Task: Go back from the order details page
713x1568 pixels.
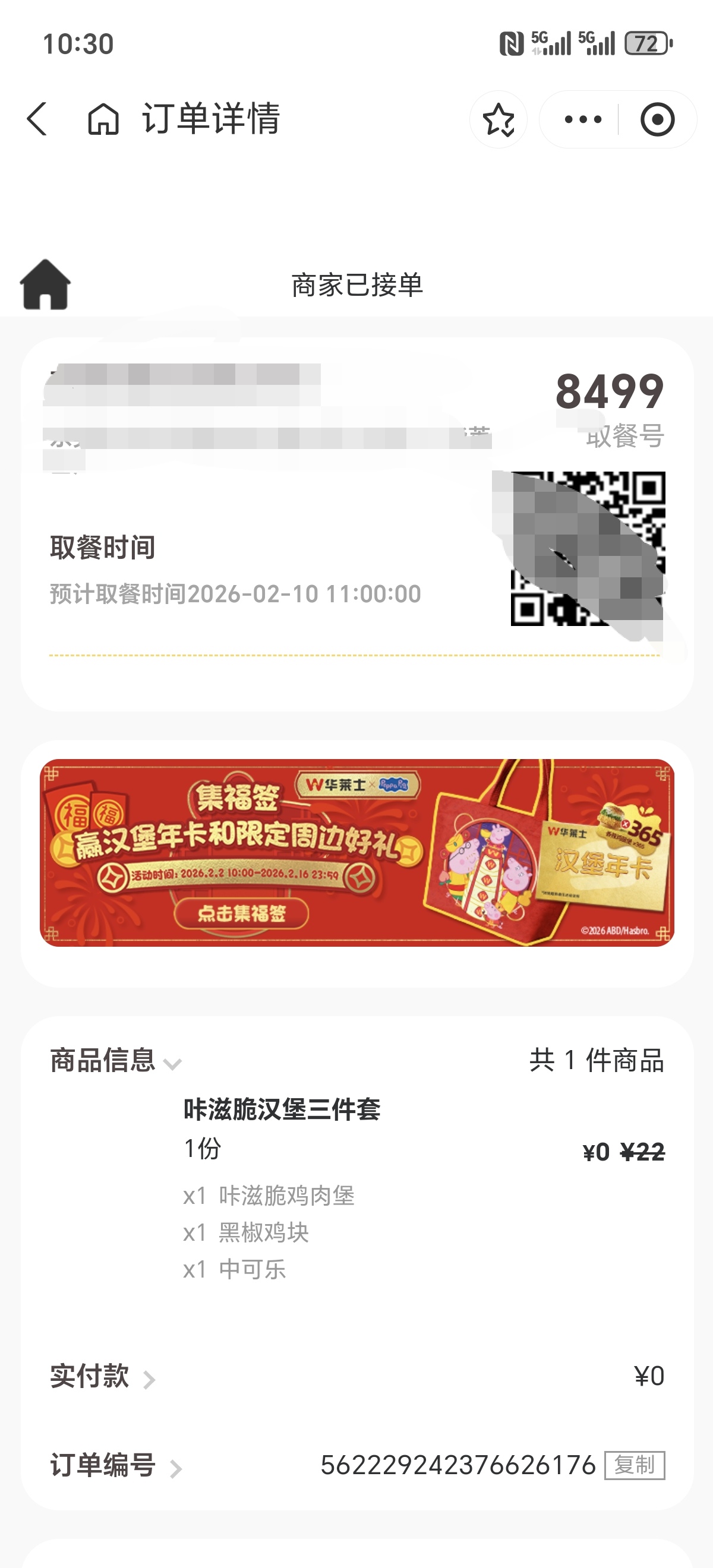Action: tap(38, 119)
